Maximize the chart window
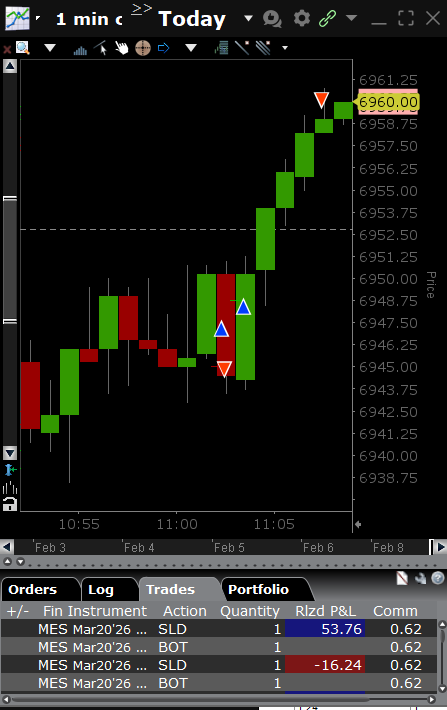Screen dimensions: 447x710 pos(406,19)
